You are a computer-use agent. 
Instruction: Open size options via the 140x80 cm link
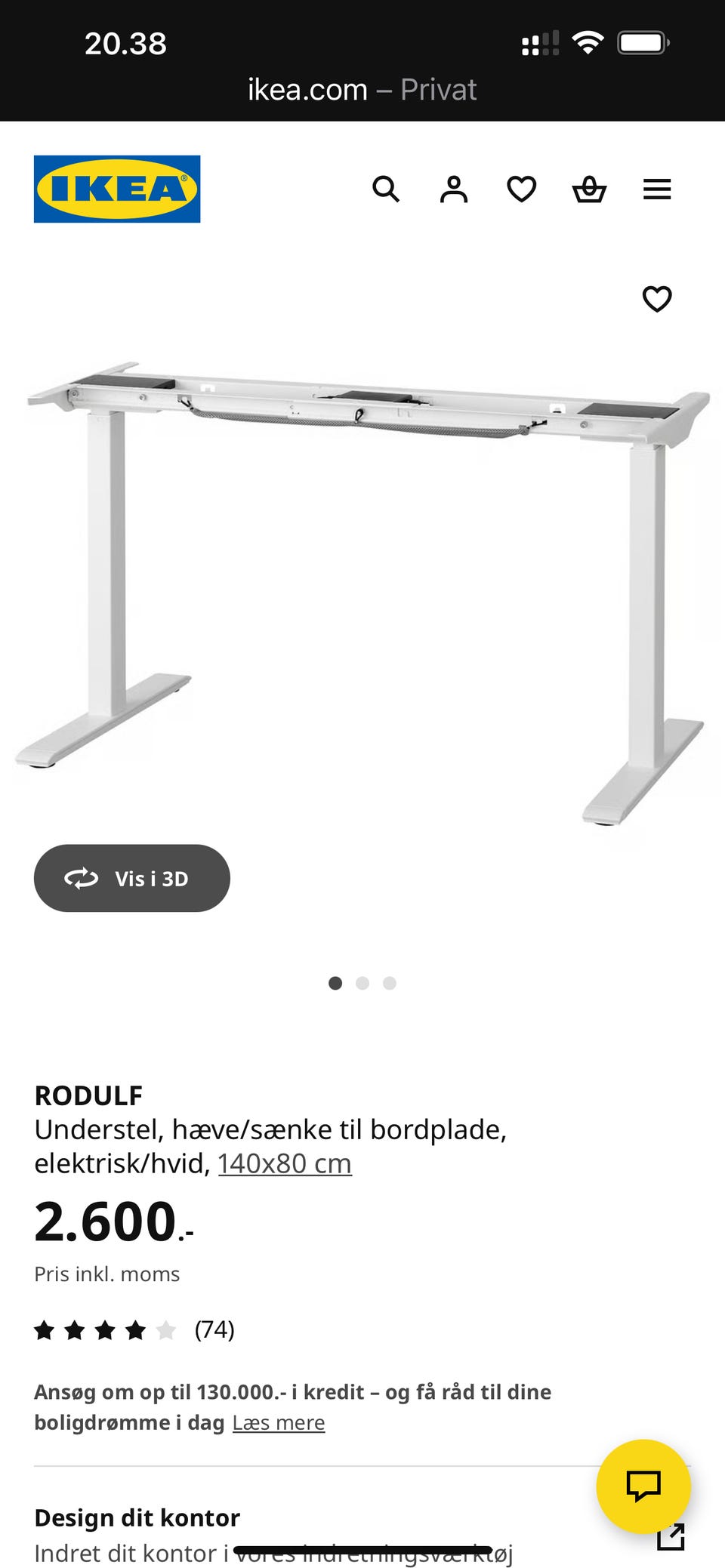click(x=285, y=1163)
